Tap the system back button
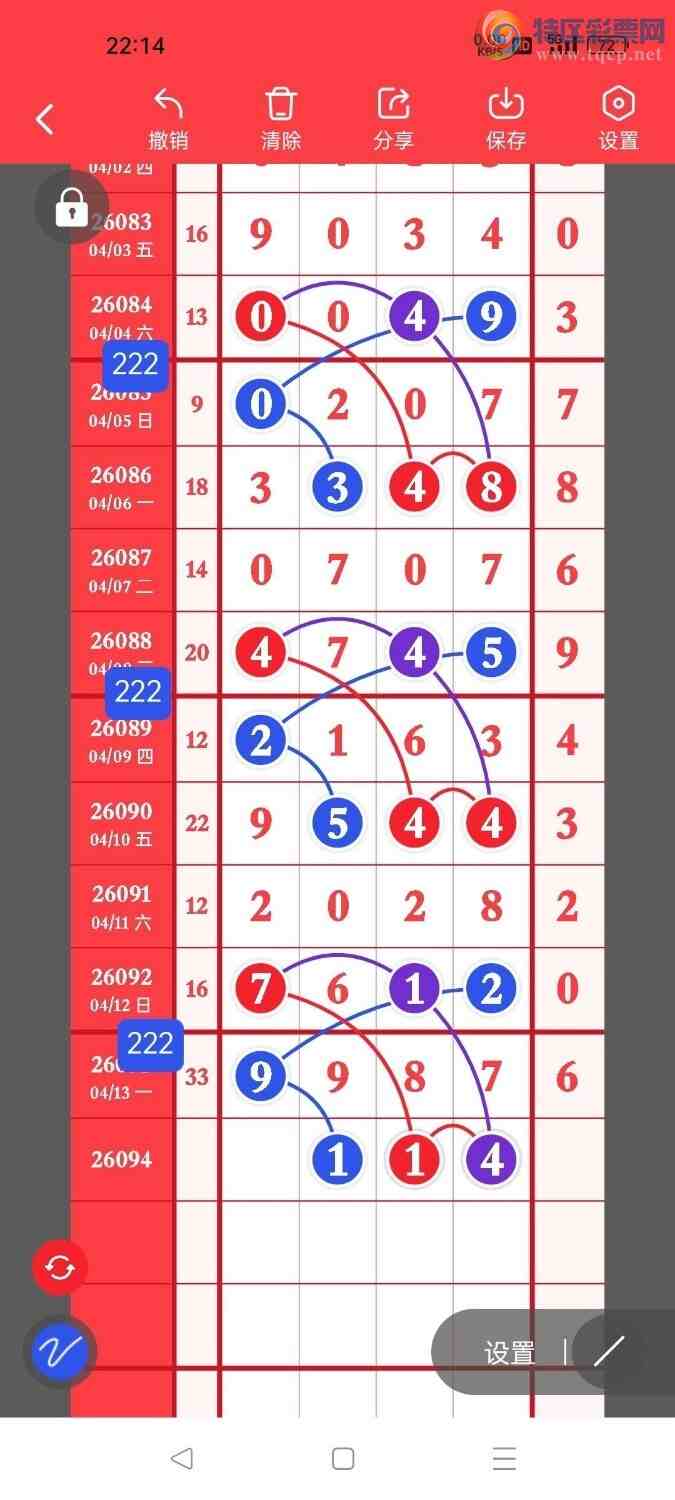The image size is (675, 1500). tap(181, 1458)
